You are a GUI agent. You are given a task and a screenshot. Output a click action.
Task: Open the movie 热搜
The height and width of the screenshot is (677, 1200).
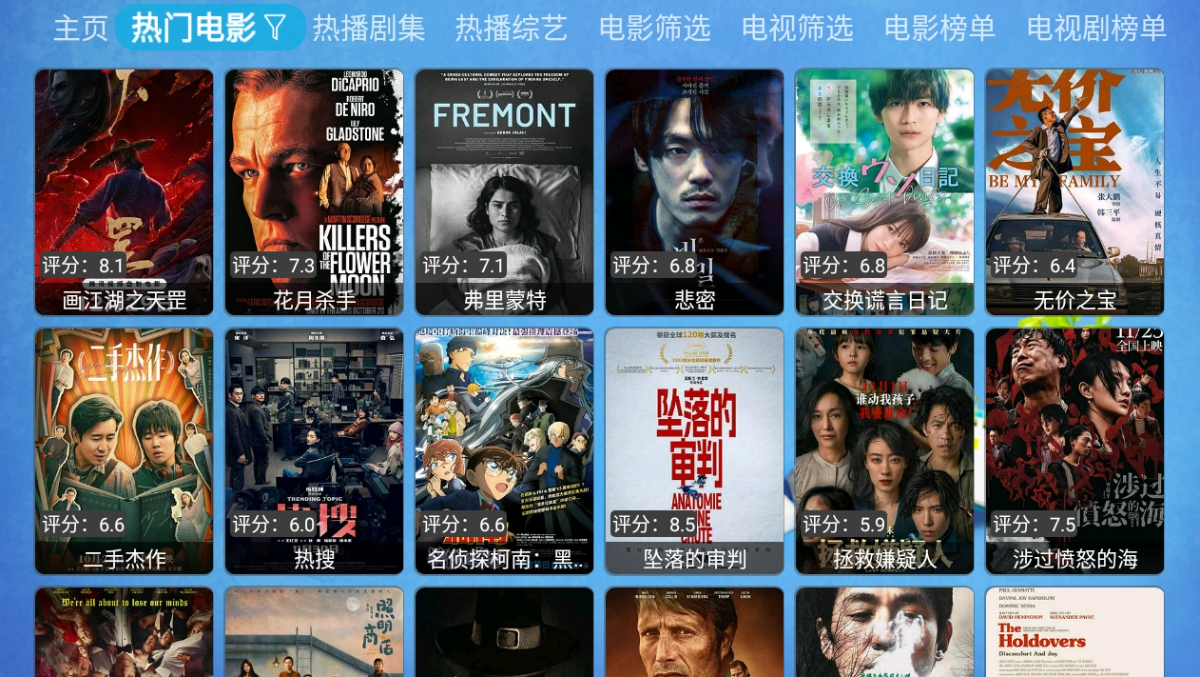314,450
